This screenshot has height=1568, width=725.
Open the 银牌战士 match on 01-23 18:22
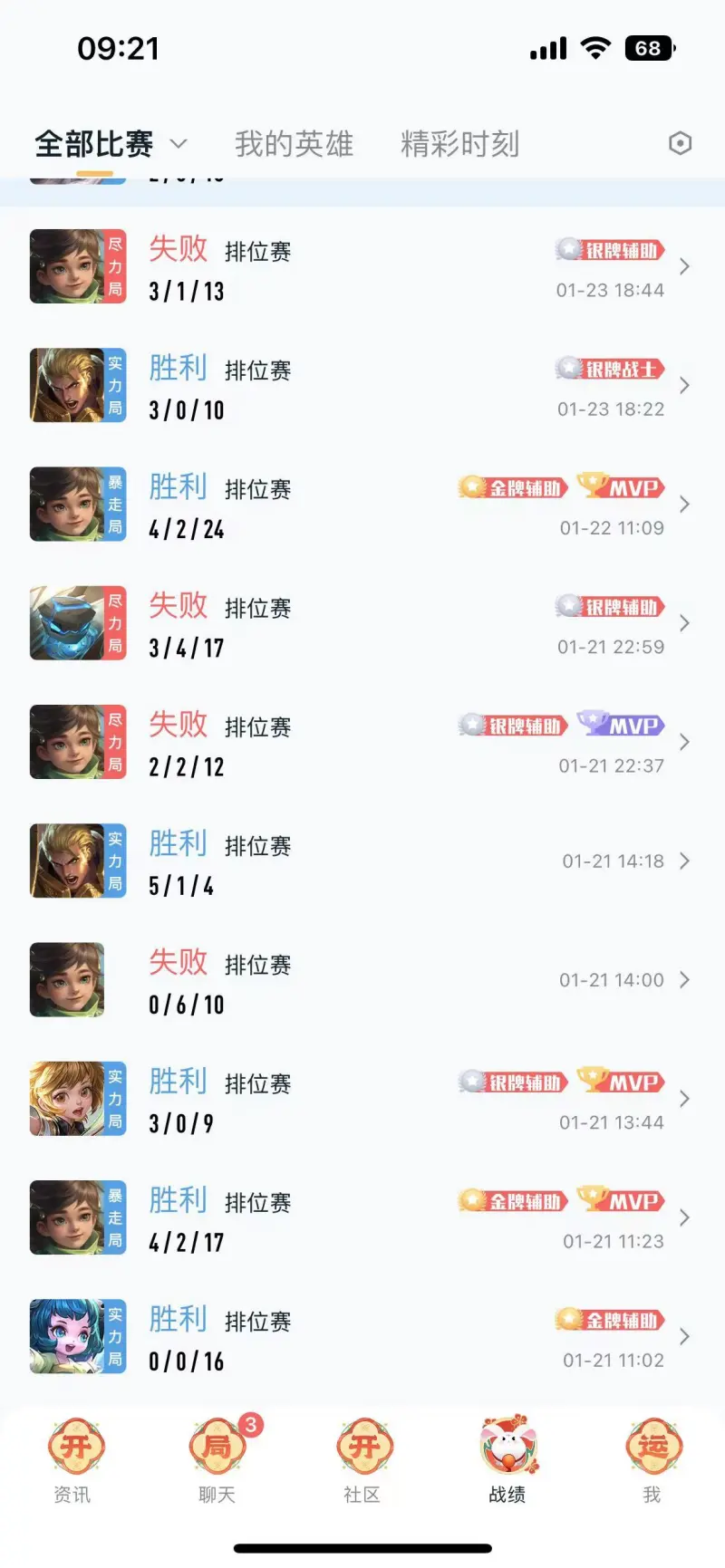pyautogui.click(x=362, y=386)
